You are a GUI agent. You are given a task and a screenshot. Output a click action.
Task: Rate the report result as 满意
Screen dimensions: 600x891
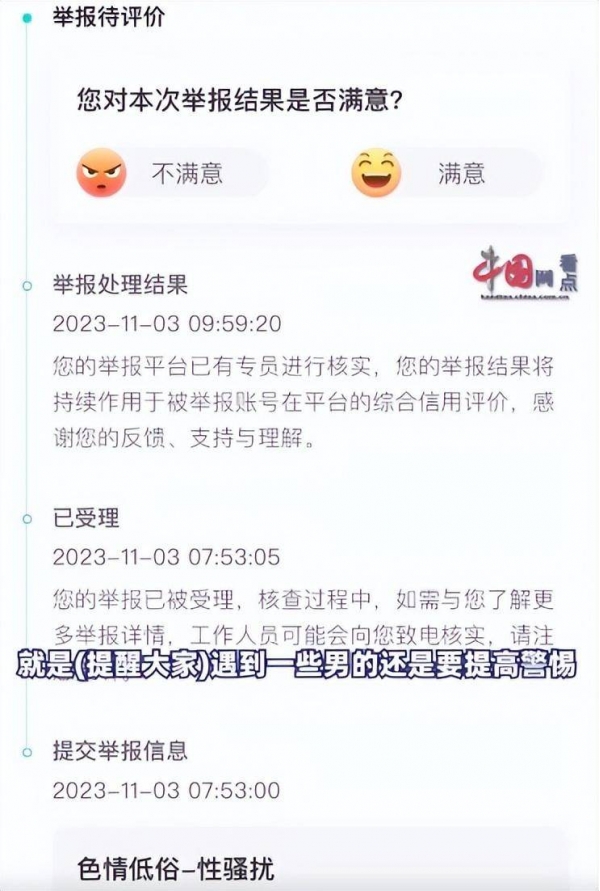coord(445,173)
